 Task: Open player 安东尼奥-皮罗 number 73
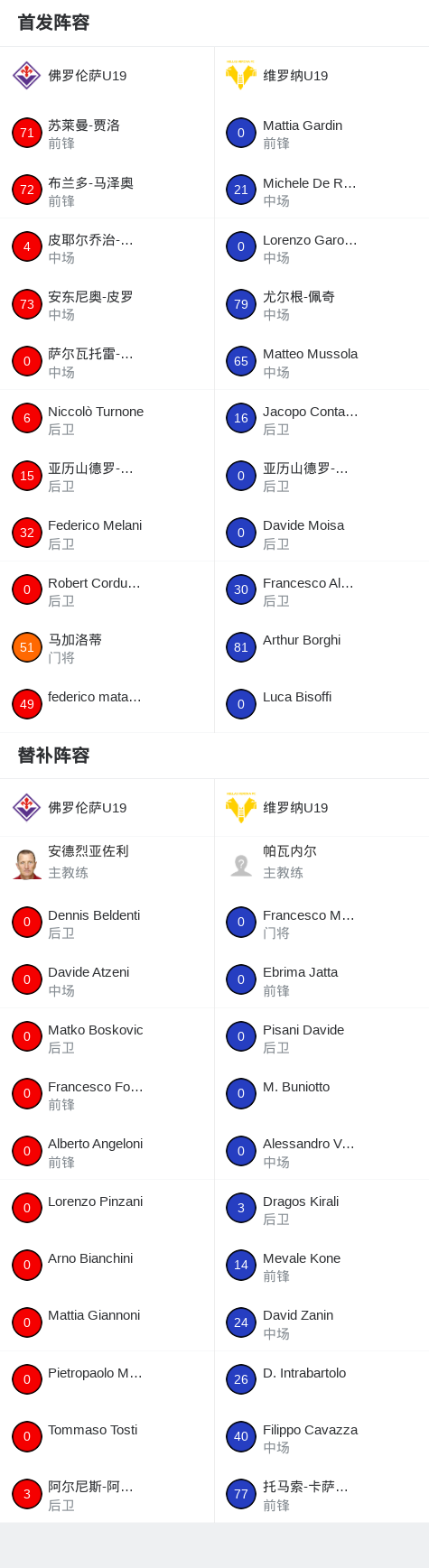tap(107, 304)
